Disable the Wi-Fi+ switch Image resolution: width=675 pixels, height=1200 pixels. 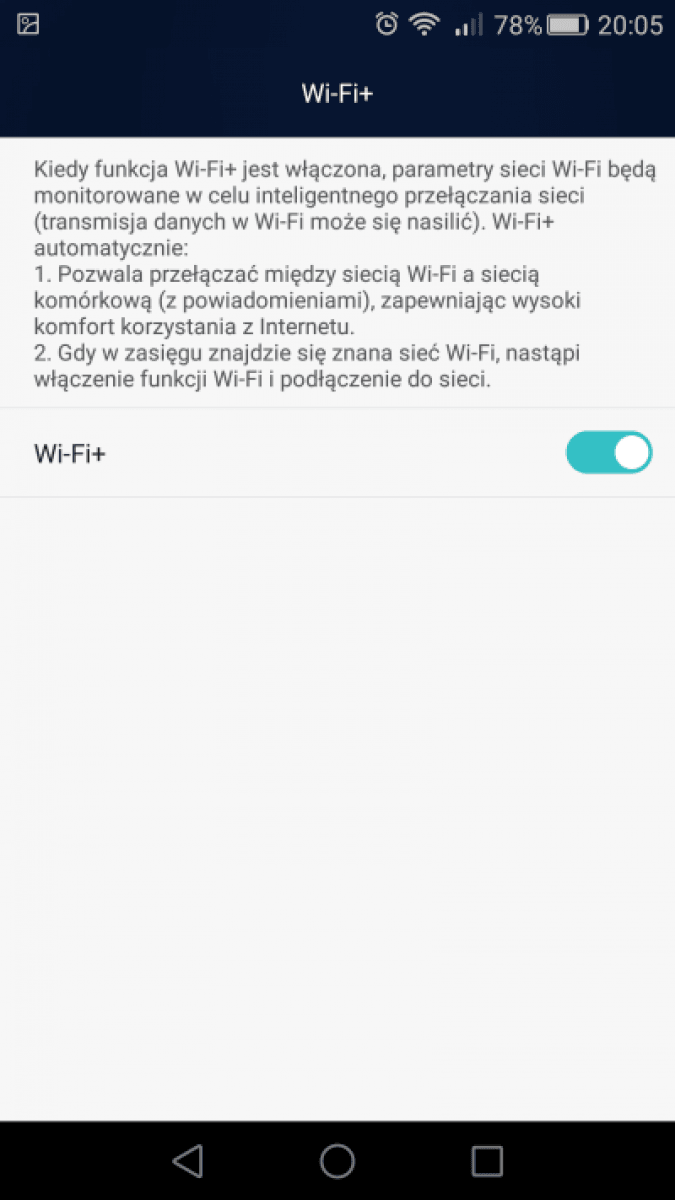(x=609, y=453)
